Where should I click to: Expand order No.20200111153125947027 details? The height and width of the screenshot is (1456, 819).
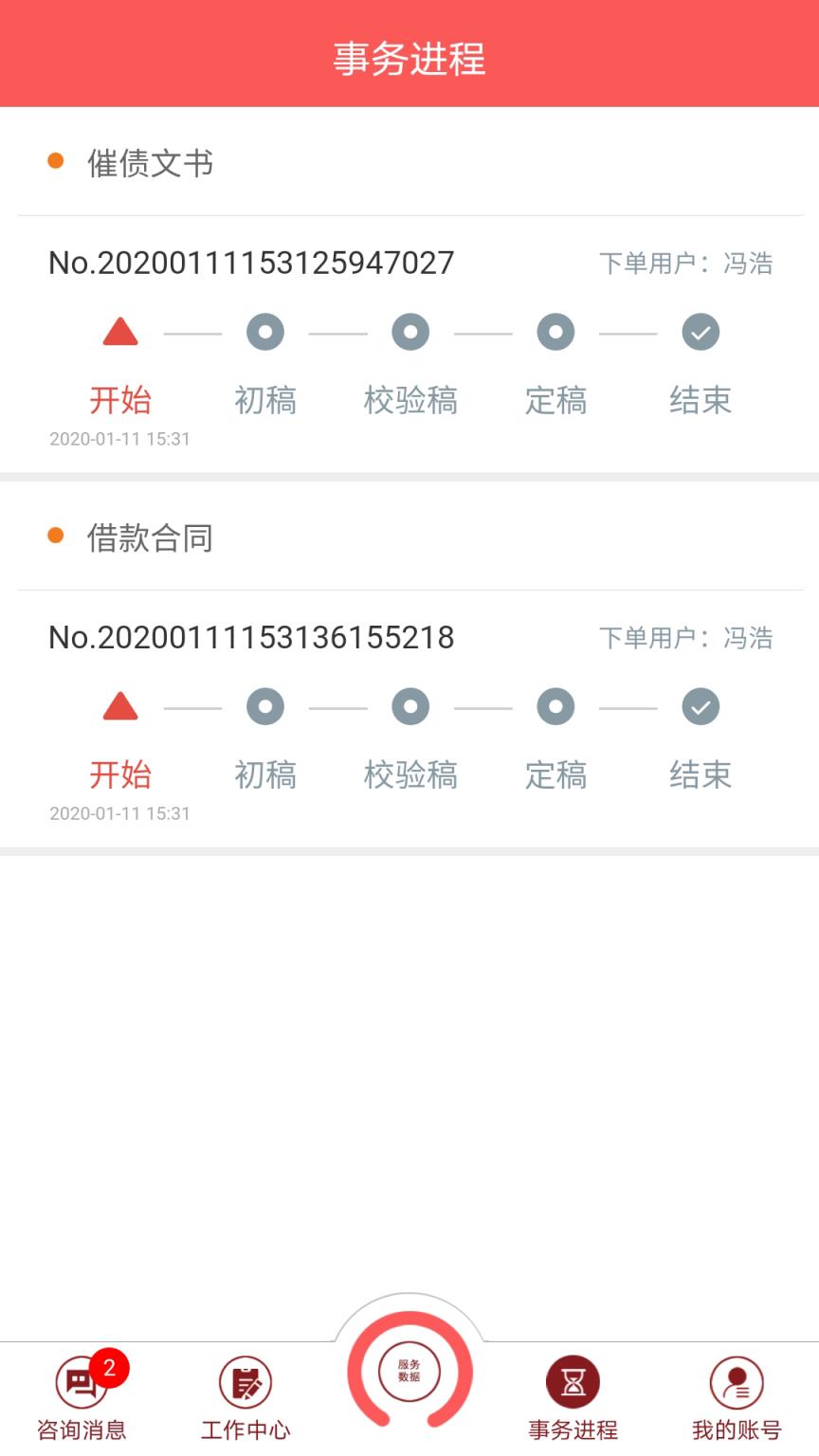coord(253,264)
